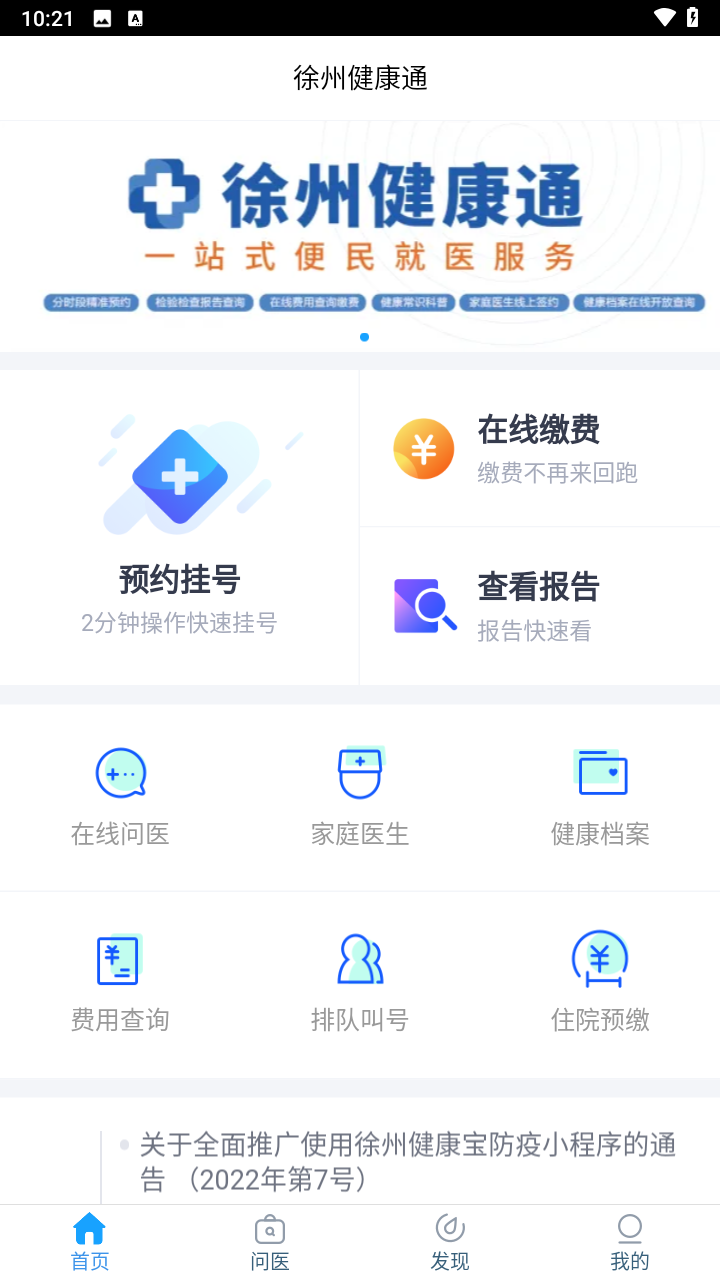The height and width of the screenshot is (1280, 720).
Task: Open the magnifier icon for 查看报告
Action: [424, 606]
